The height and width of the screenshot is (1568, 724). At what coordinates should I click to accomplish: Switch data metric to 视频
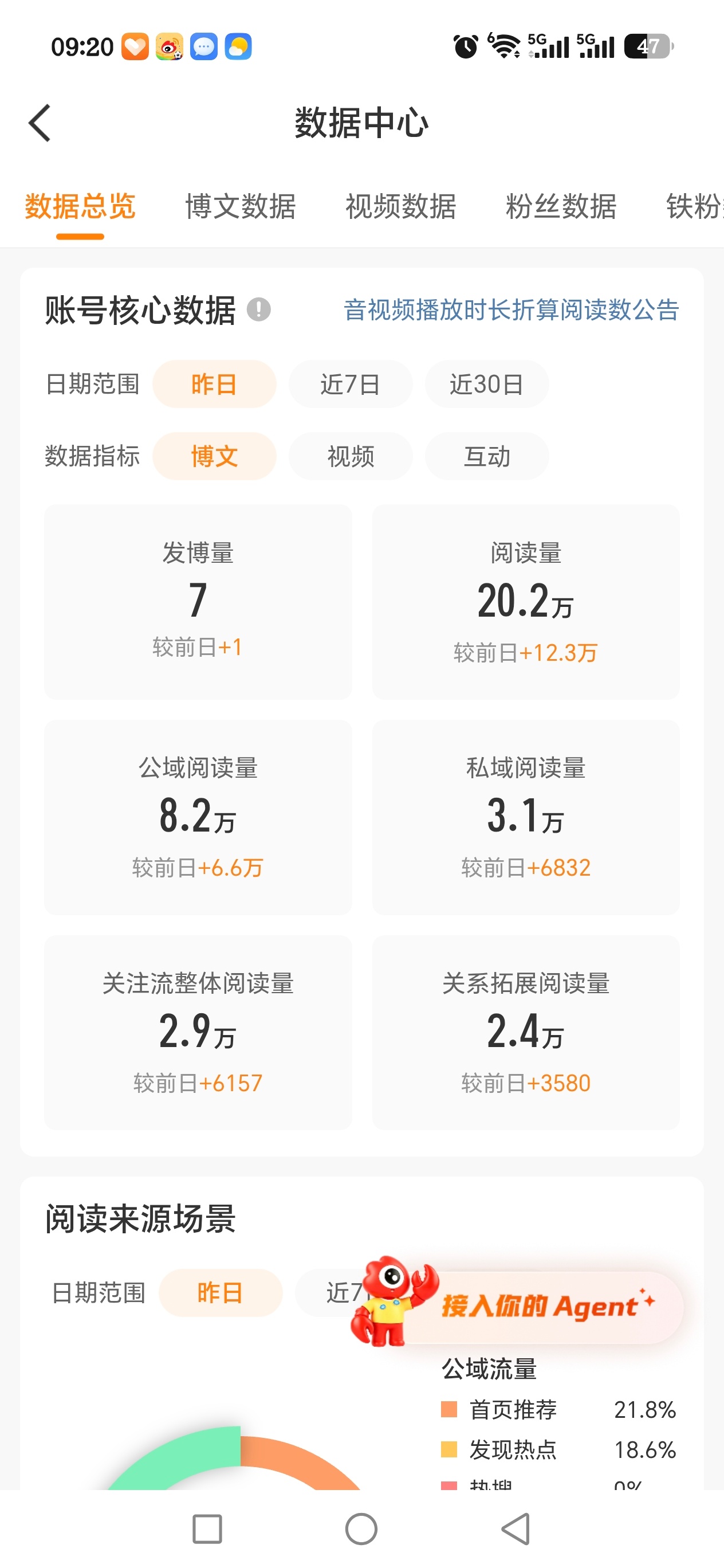[351, 456]
